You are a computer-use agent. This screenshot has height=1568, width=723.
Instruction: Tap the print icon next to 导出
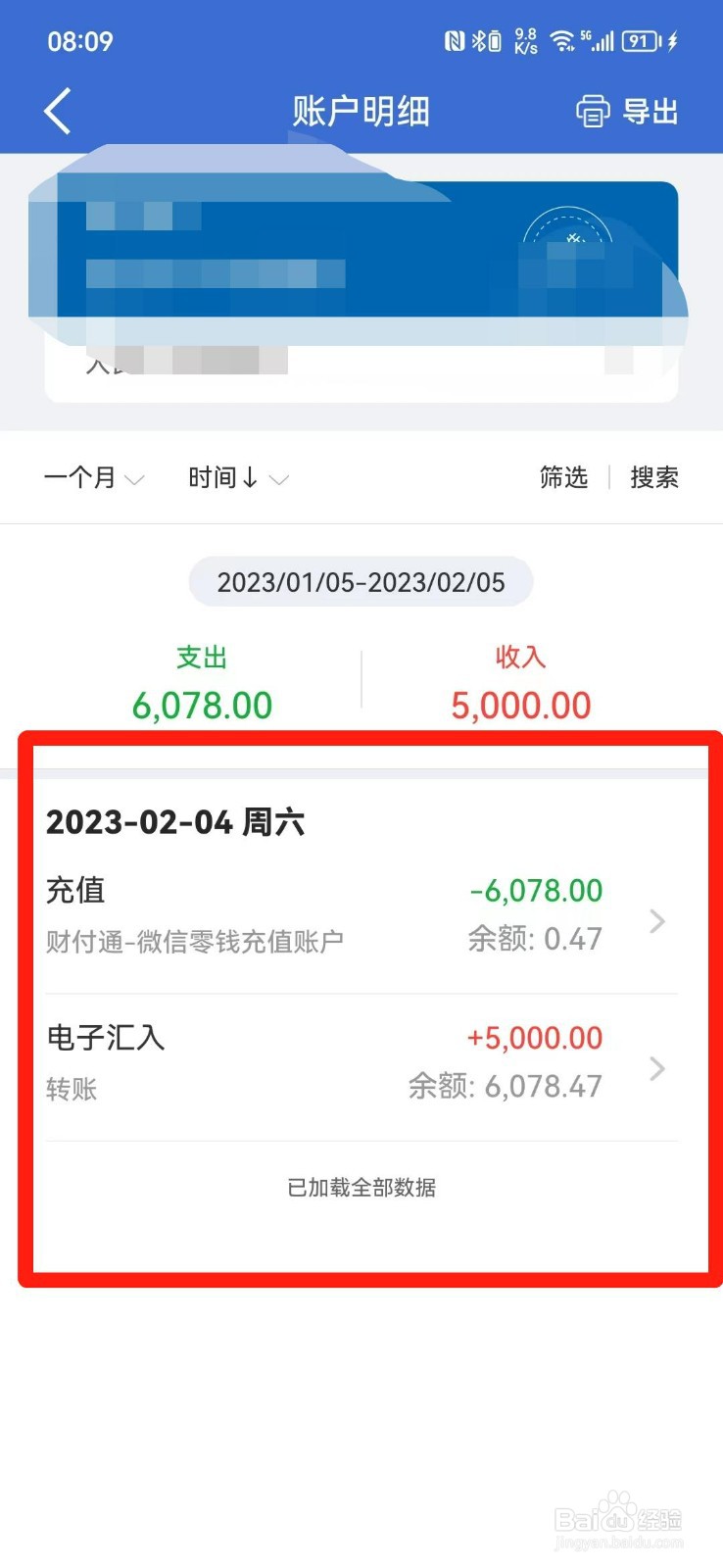coord(592,111)
